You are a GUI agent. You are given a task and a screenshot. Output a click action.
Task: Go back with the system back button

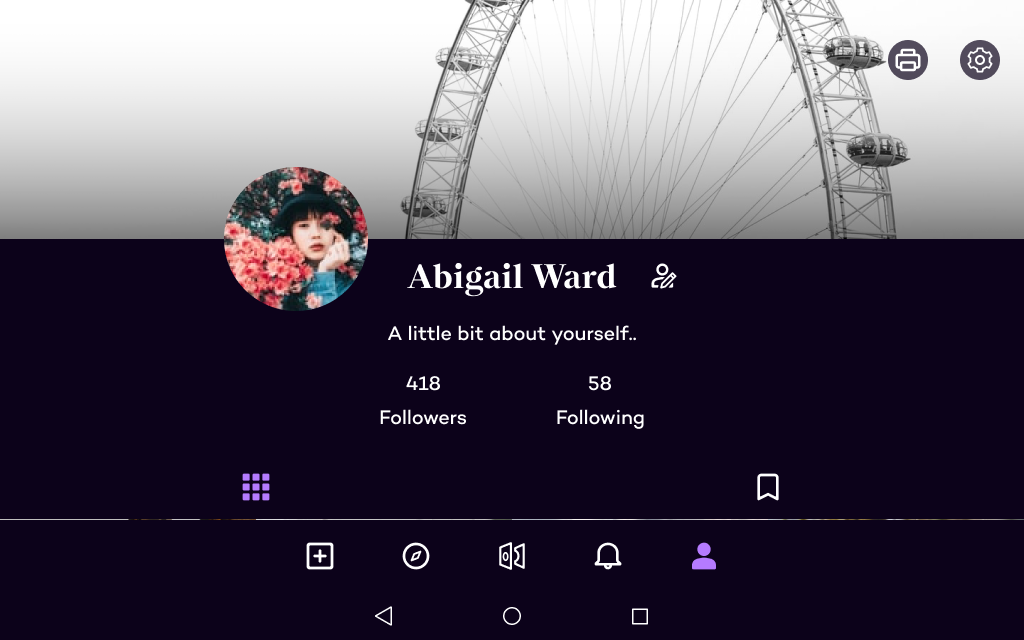384,616
